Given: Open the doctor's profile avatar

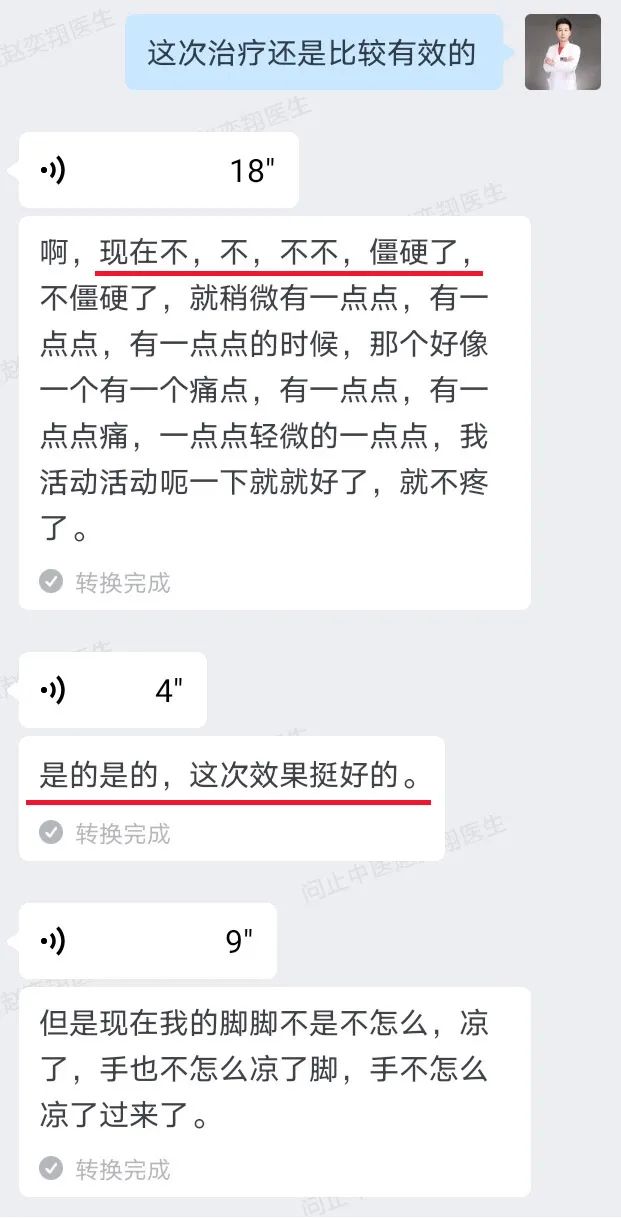Looking at the screenshot, I should click(x=563, y=52).
